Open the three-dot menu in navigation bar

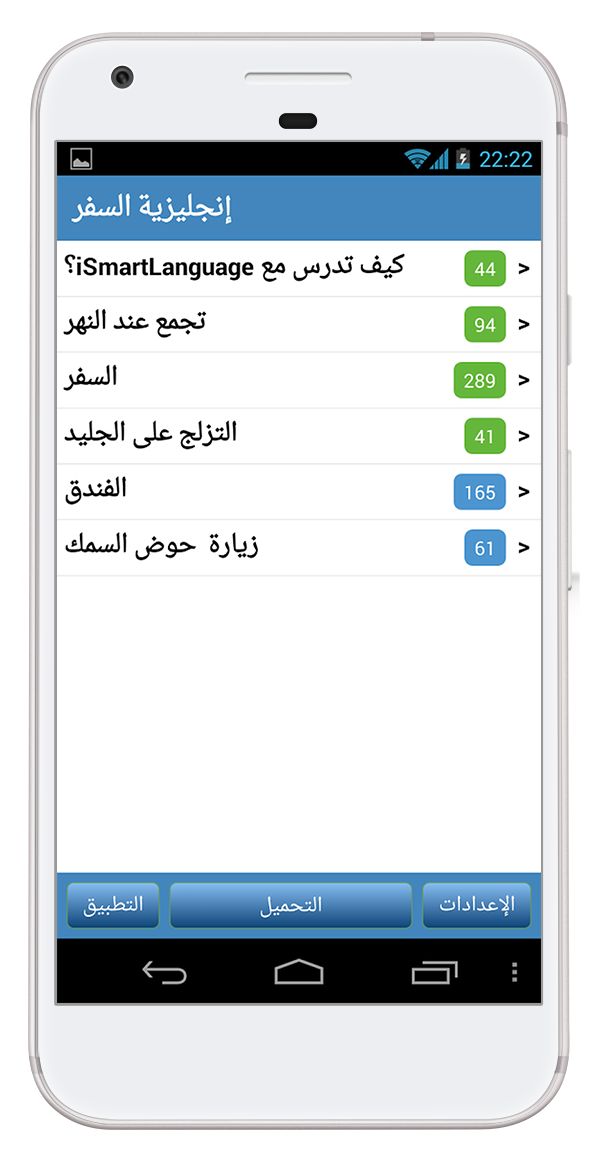point(514,972)
